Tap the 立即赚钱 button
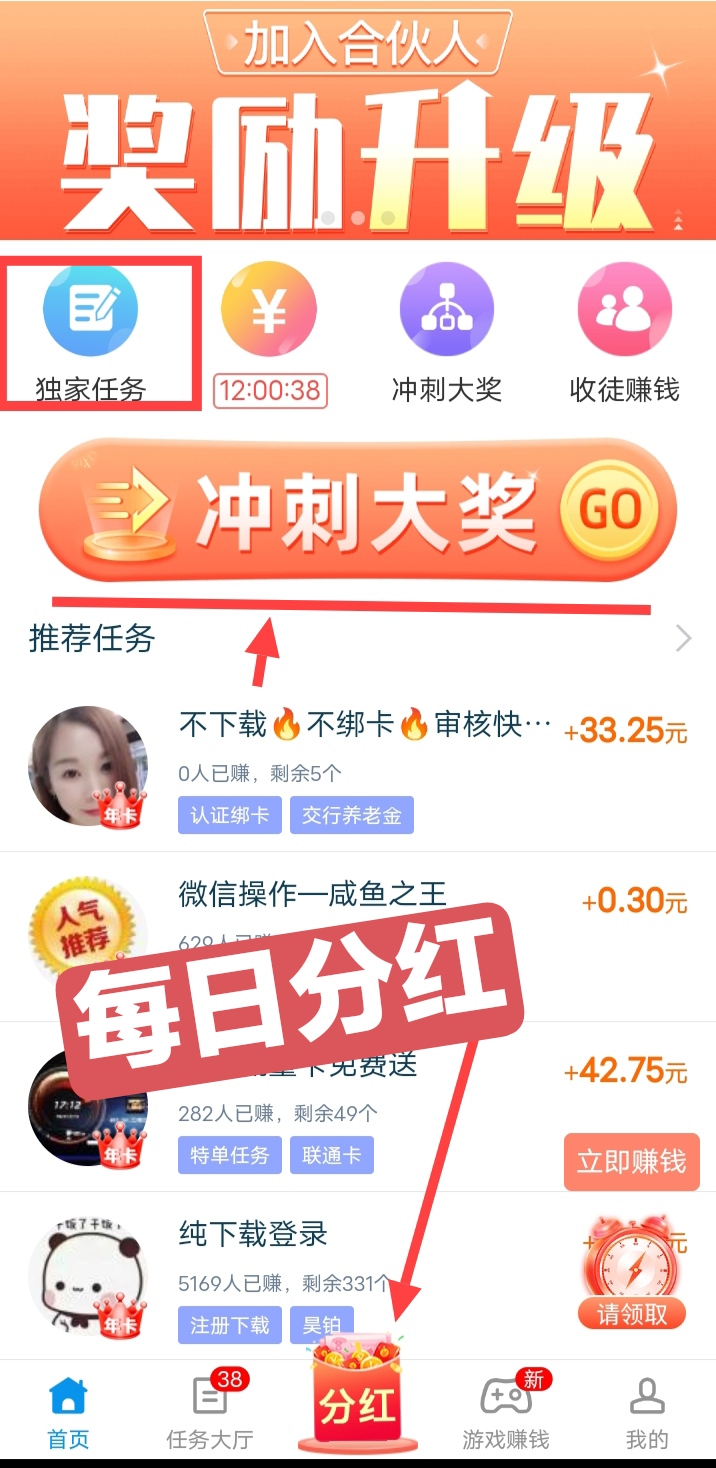Image resolution: width=716 pixels, height=1468 pixels. point(631,1161)
